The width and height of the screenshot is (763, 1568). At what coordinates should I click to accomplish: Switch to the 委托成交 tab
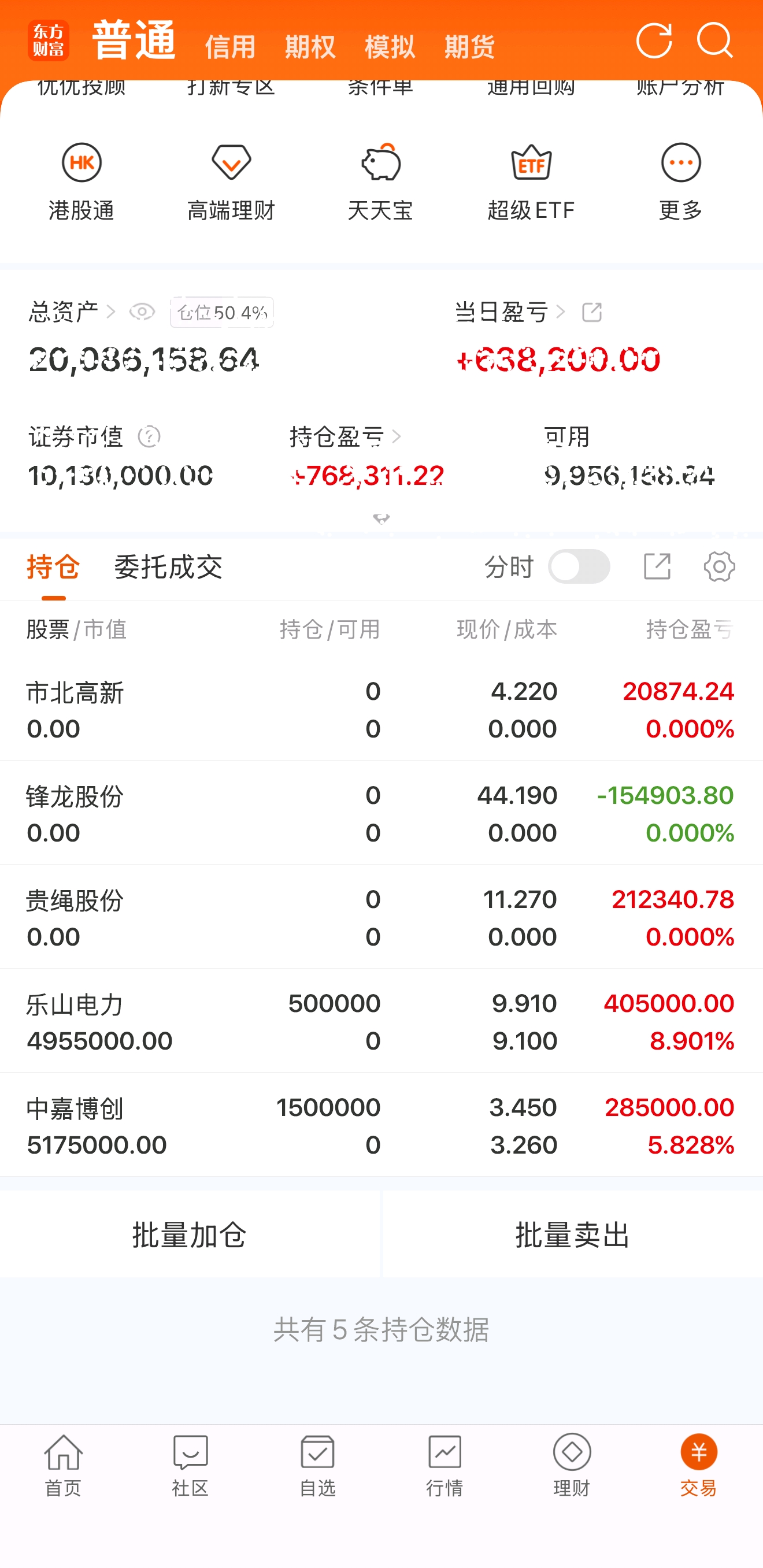tap(168, 568)
